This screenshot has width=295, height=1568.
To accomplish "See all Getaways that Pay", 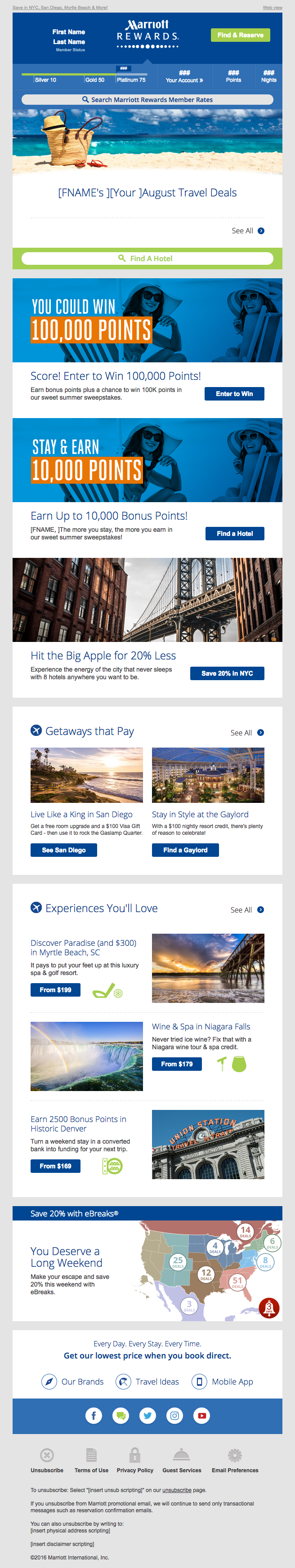I will tap(247, 733).
